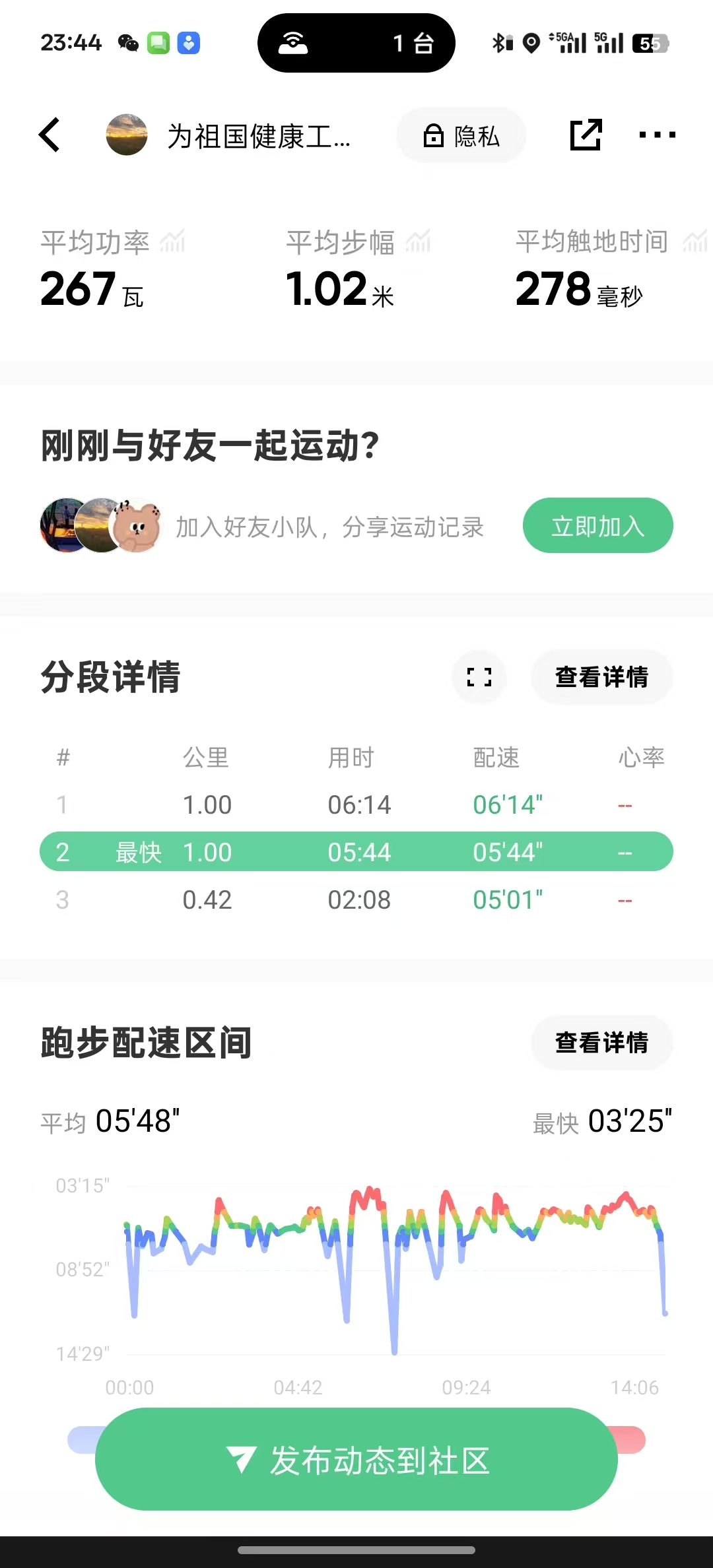Open the 隐私 privacy setting
This screenshot has width=713, height=1568.
click(461, 136)
